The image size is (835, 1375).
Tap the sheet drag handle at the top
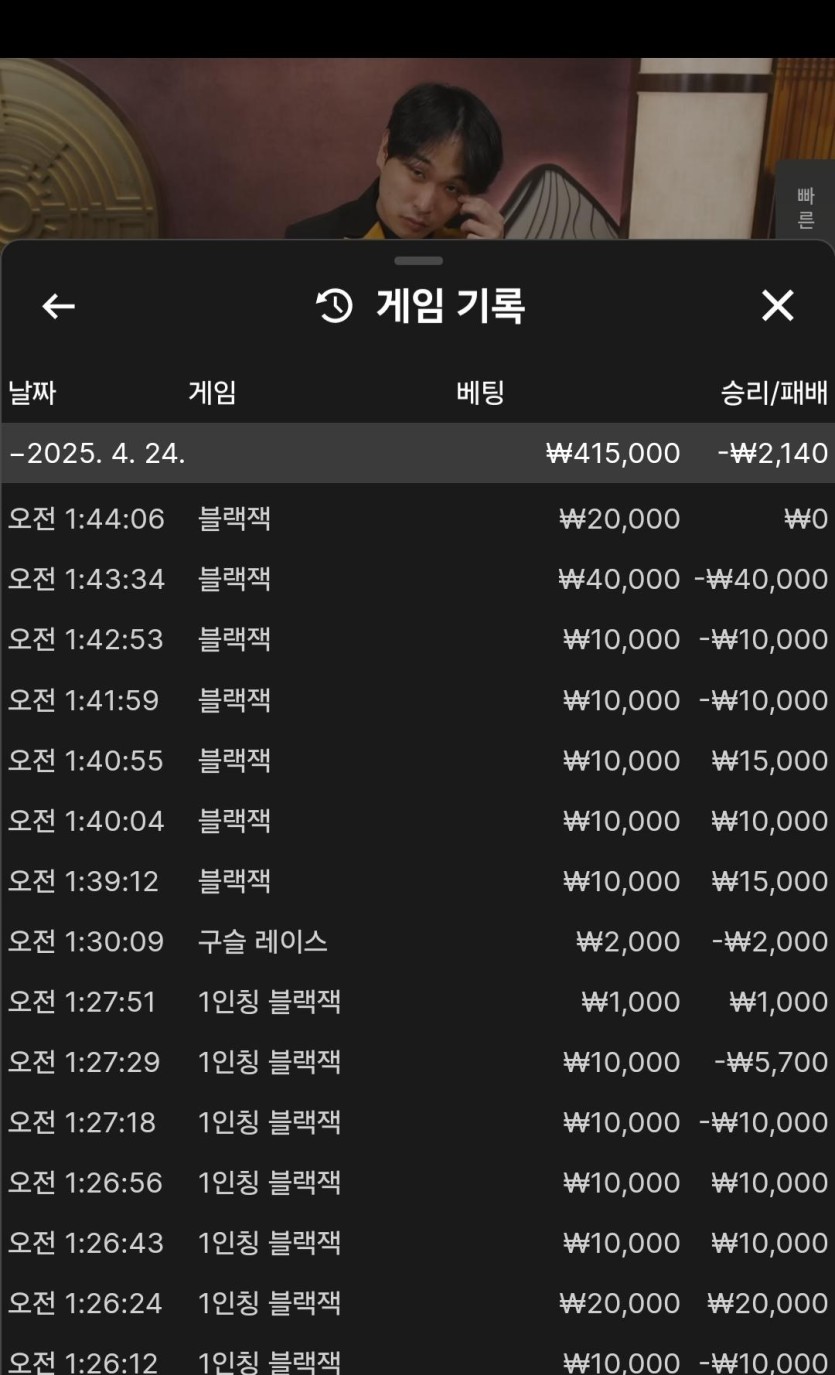pyautogui.click(x=418, y=260)
